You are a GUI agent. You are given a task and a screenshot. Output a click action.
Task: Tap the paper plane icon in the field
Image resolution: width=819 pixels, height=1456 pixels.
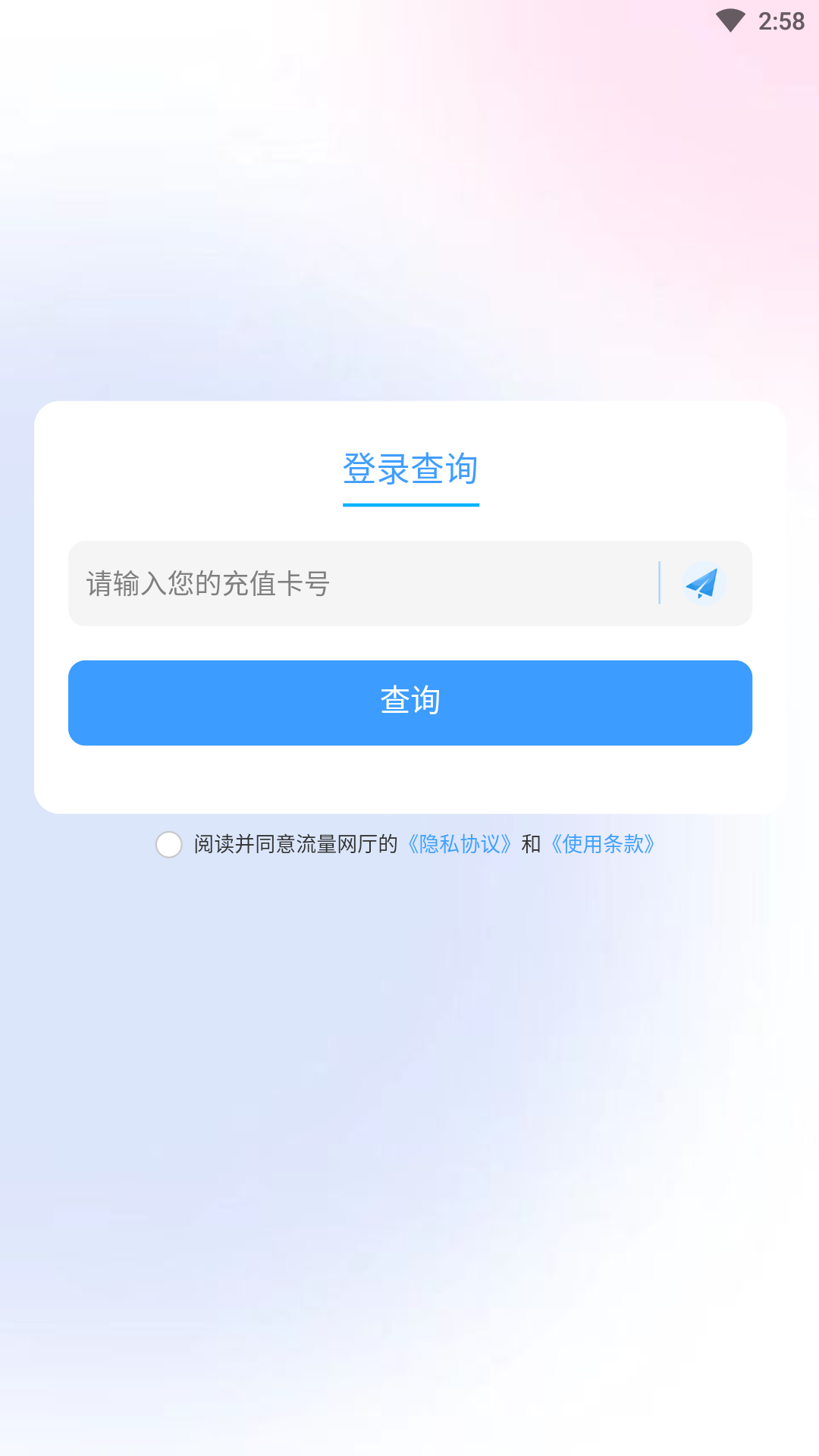704,583
